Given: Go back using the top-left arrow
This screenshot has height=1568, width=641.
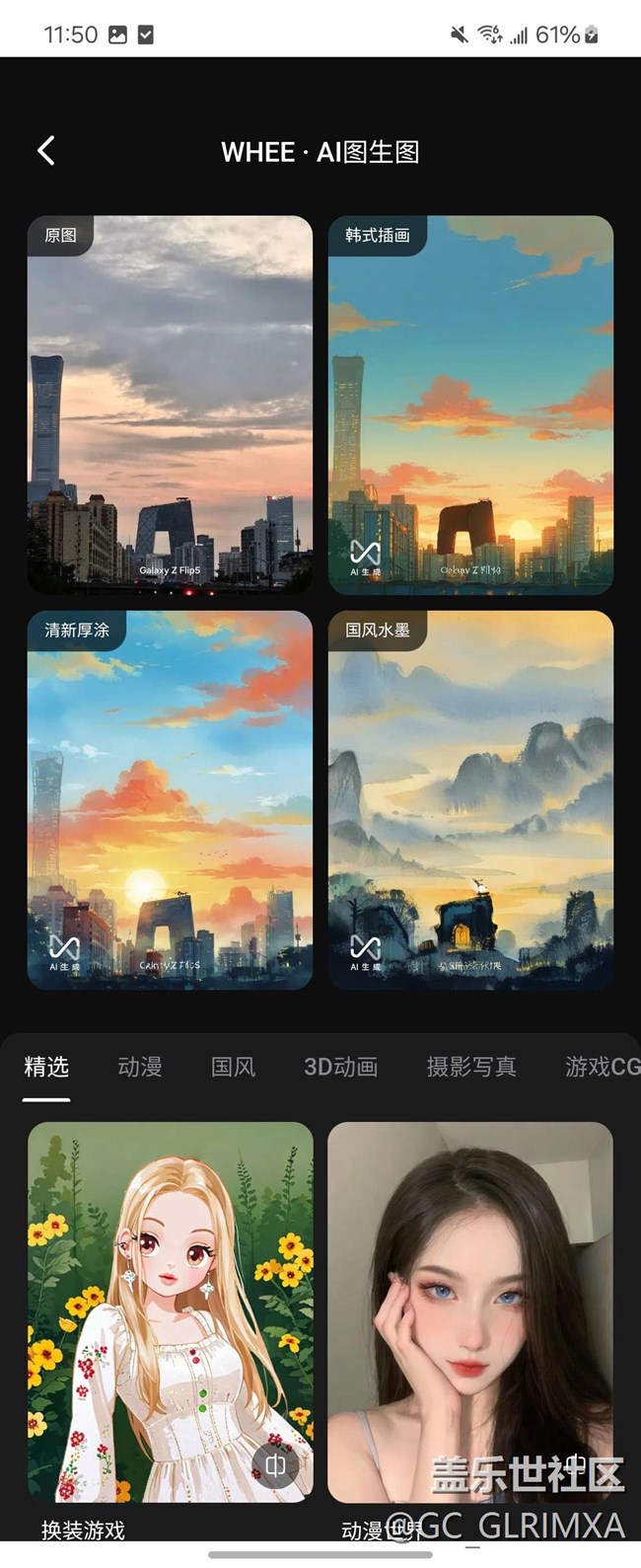Looking at the screenshot, I should (45, 151).
